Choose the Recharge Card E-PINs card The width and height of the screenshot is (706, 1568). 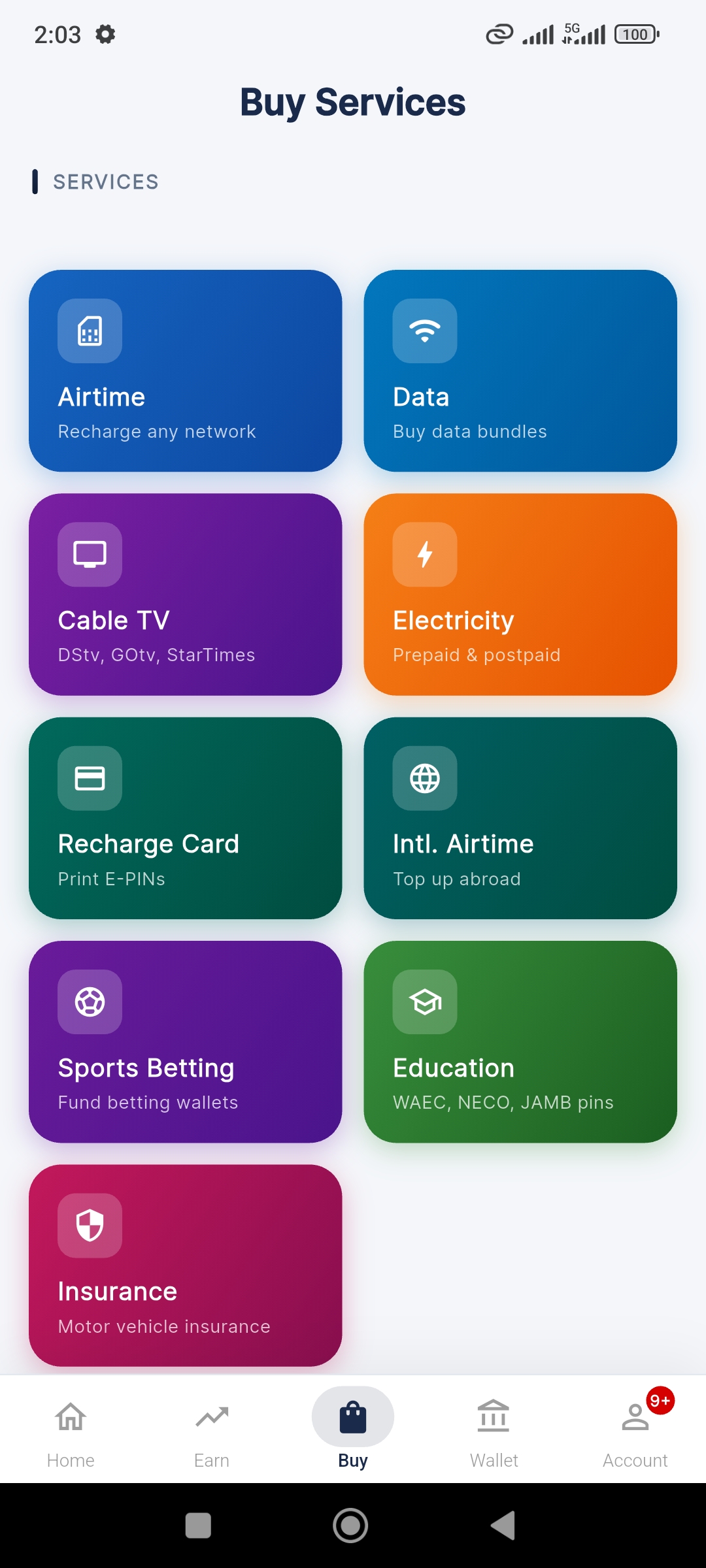(185, 818)
